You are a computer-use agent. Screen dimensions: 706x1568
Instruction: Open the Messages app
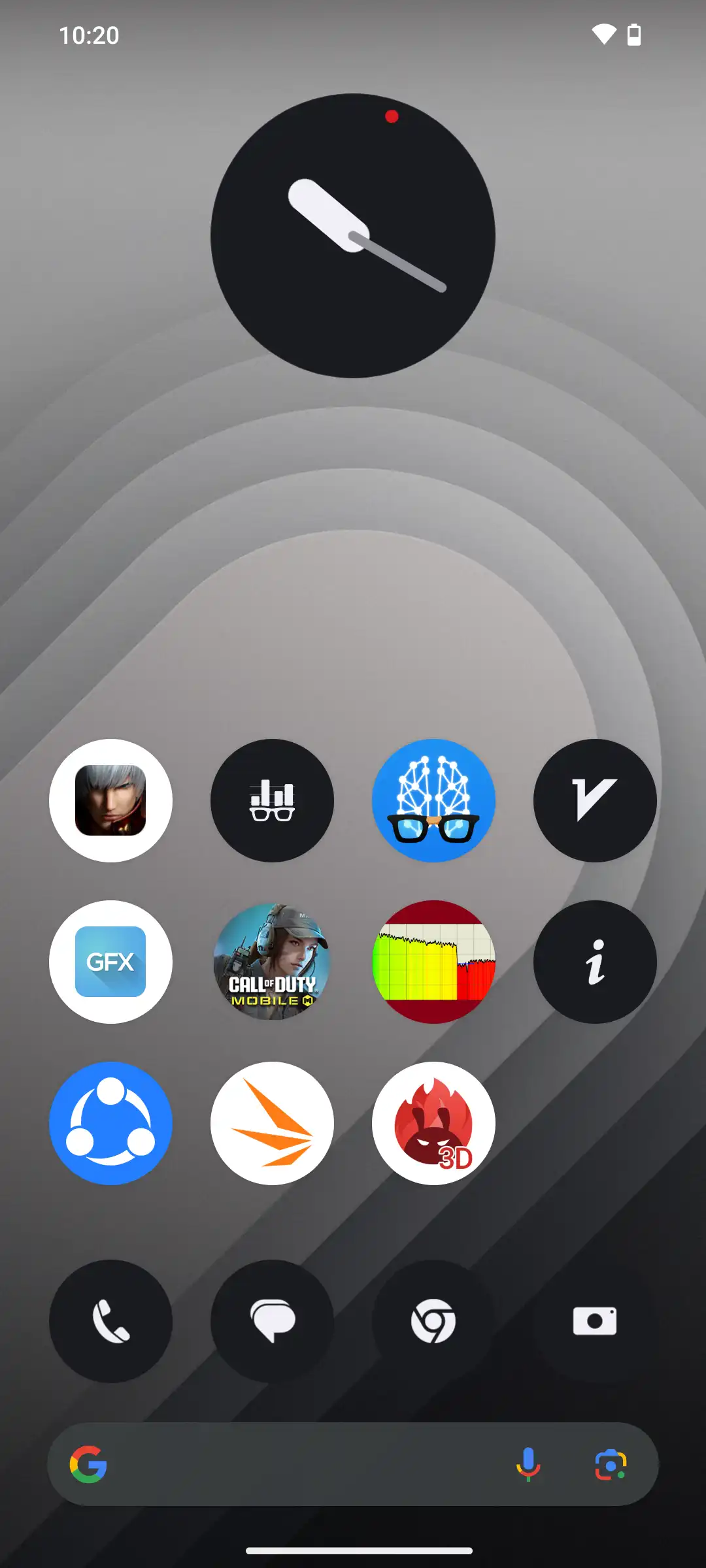(272, 1321)
